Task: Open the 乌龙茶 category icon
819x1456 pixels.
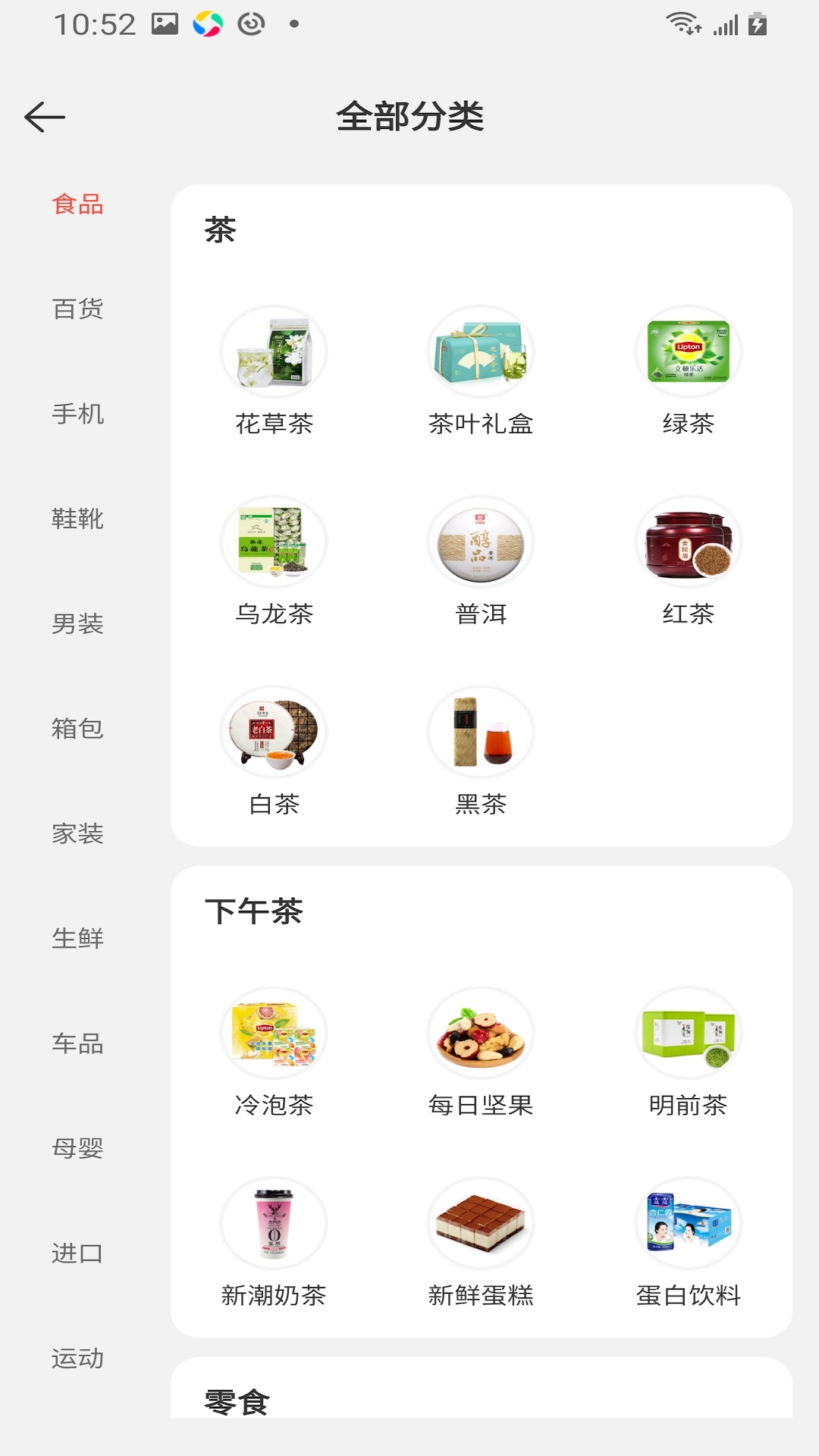Action: click(274, 542)
